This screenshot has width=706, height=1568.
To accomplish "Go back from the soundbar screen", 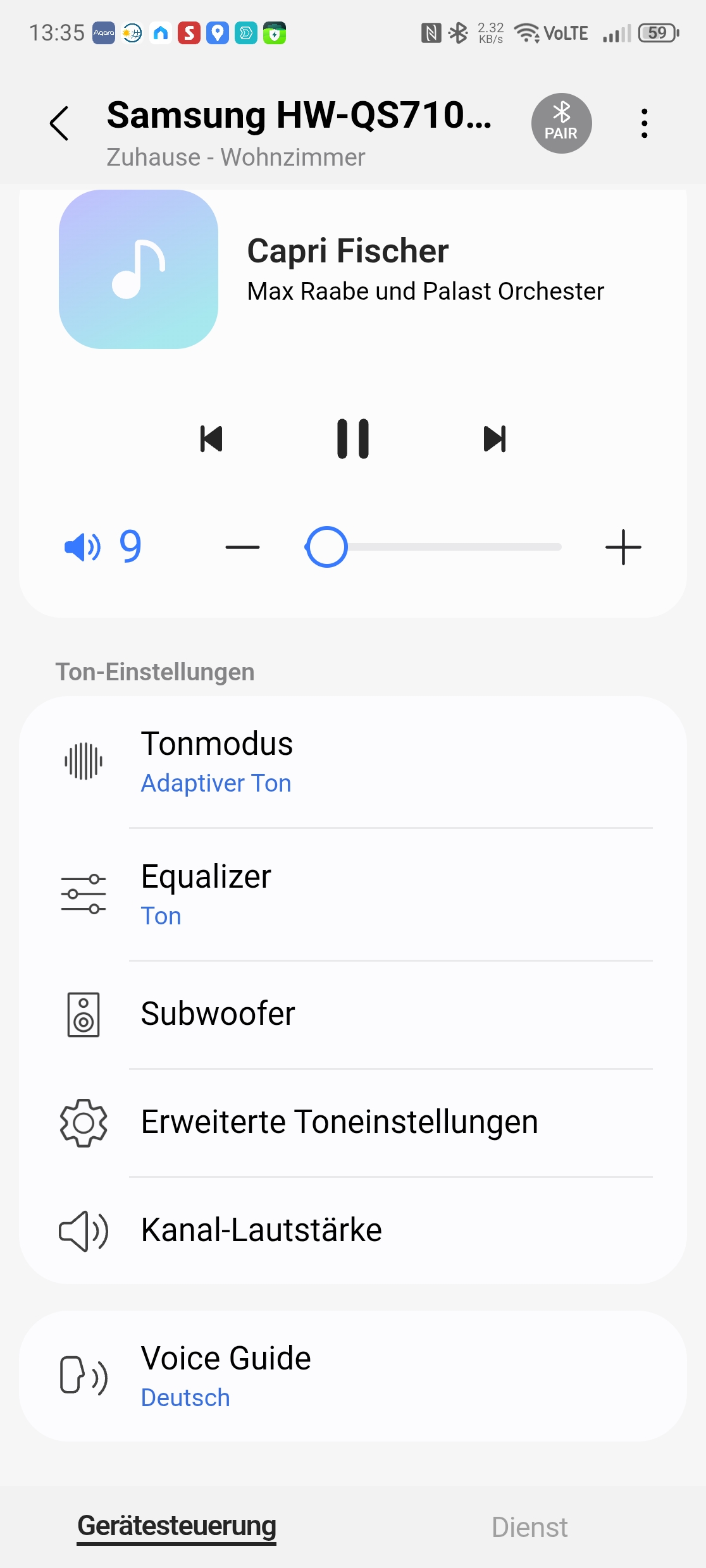I will [59, 123].
